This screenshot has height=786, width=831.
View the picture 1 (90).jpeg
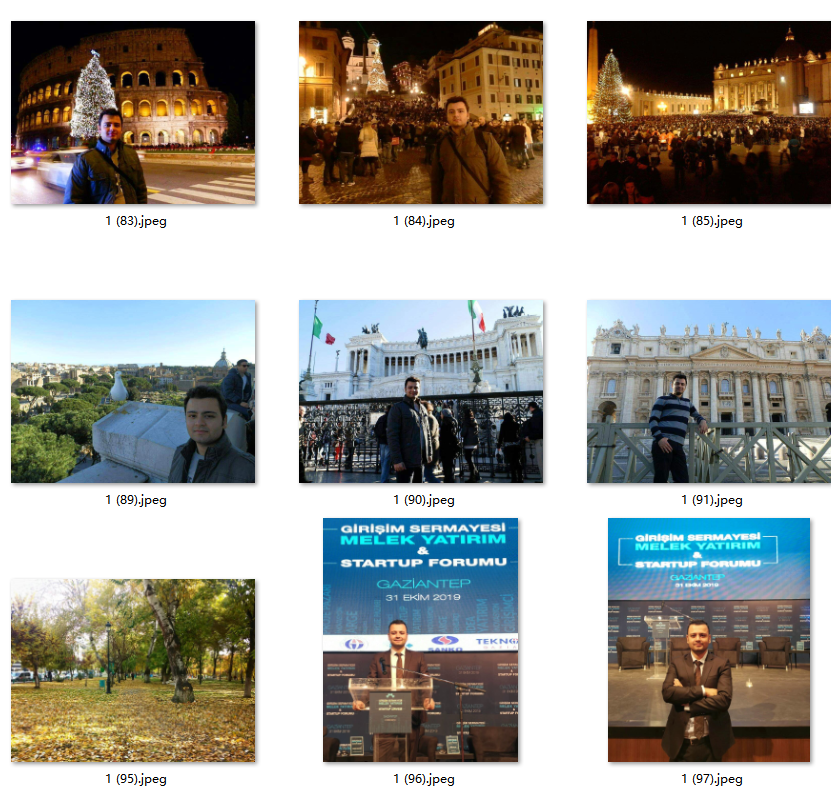point(421,391)
